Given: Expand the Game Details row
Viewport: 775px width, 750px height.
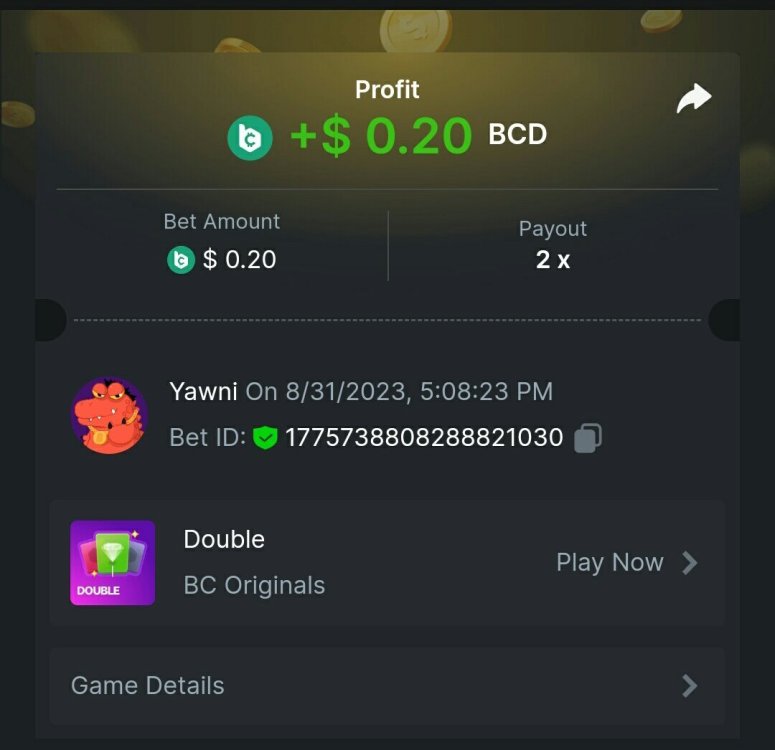Looking at the screenshot, I should pos(387,686).
